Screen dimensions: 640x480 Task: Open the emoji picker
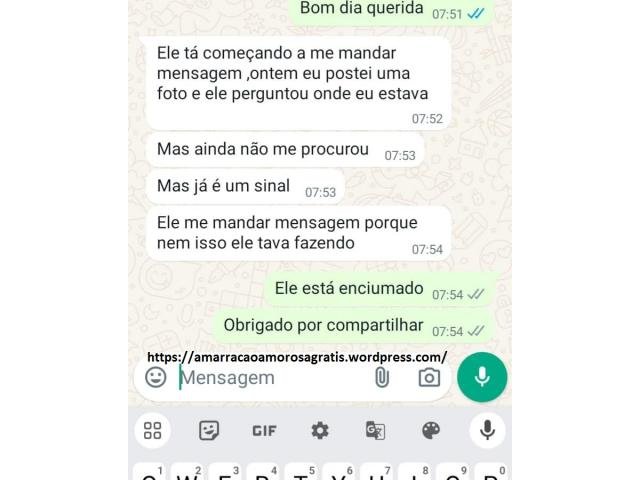(156, 377)
